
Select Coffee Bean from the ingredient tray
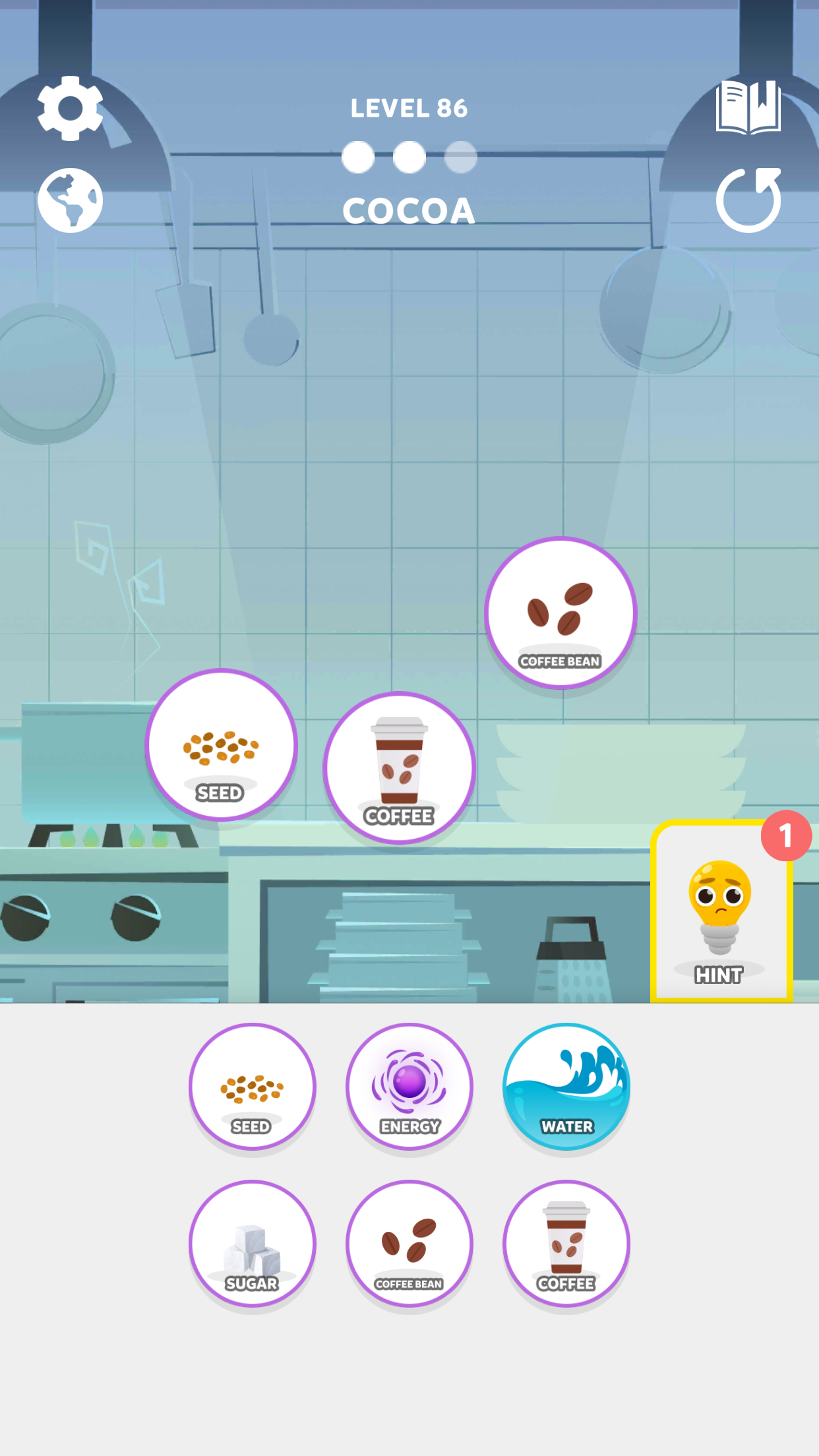click(x=409, y=1244)
